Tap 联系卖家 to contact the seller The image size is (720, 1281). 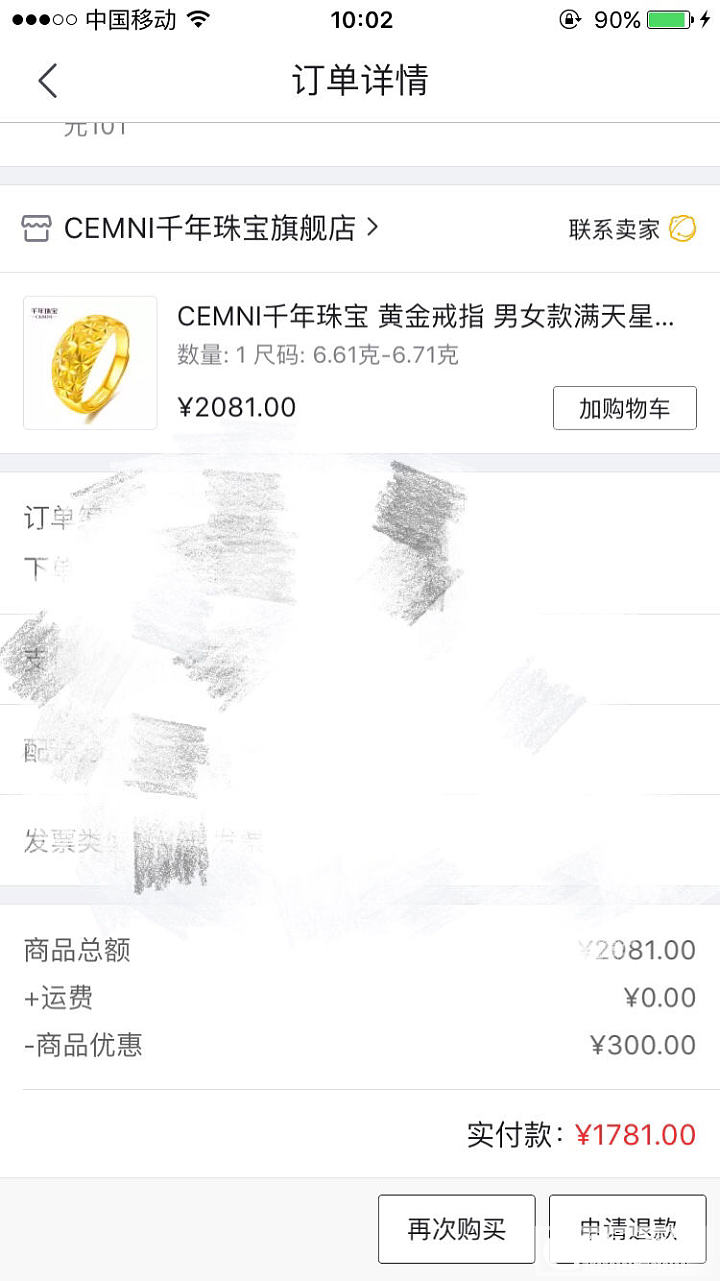tap(632, 229)
